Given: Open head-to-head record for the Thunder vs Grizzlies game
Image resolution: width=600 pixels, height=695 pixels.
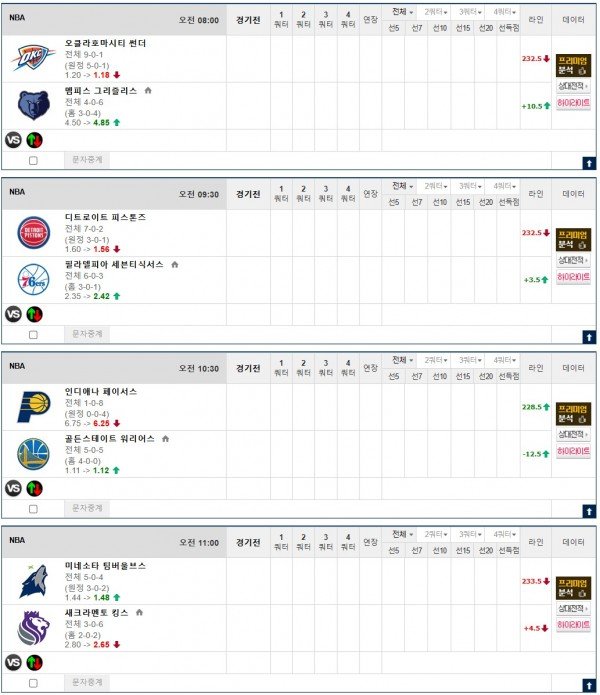Looking at the screenshot, I should pyautogui.click(x=573, y=88).
